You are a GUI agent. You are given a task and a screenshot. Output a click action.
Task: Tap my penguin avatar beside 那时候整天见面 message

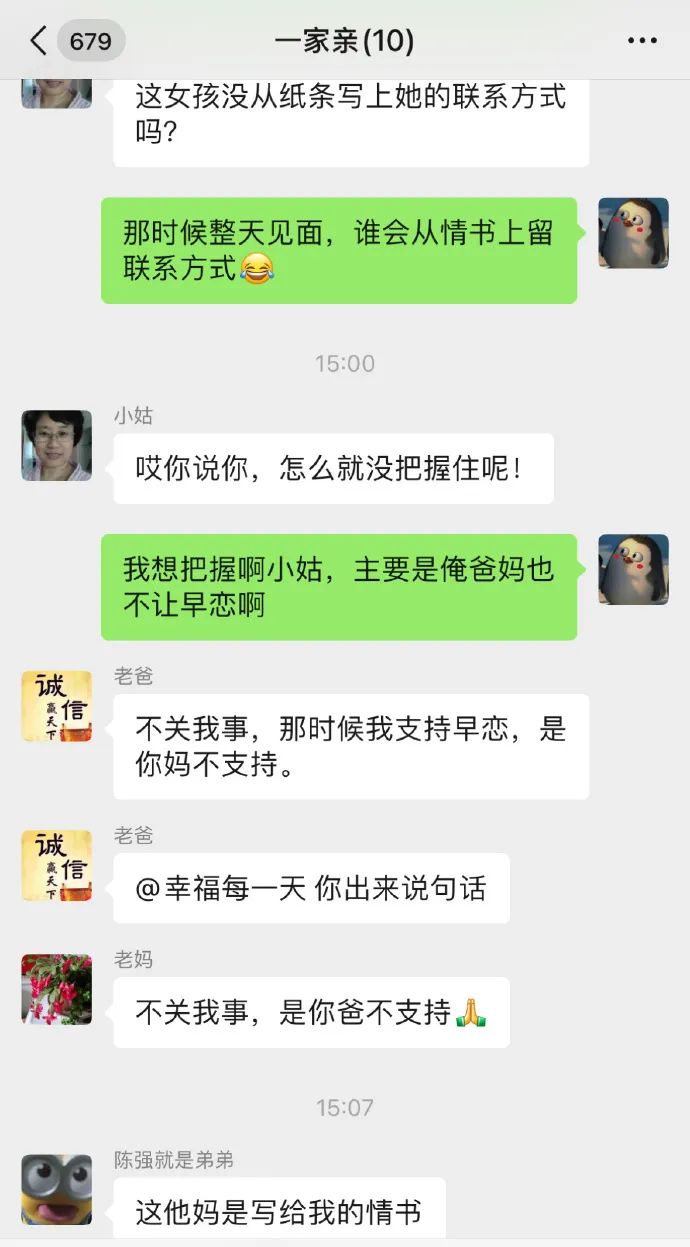[x=633, y=233]
